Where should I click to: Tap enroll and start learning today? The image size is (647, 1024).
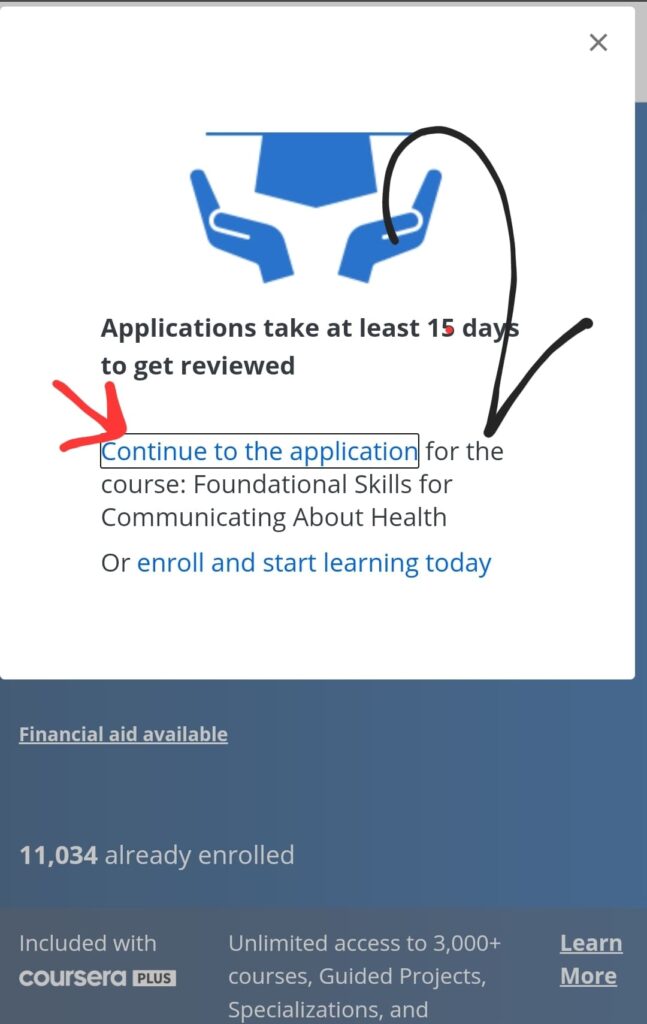coord(313,563)
